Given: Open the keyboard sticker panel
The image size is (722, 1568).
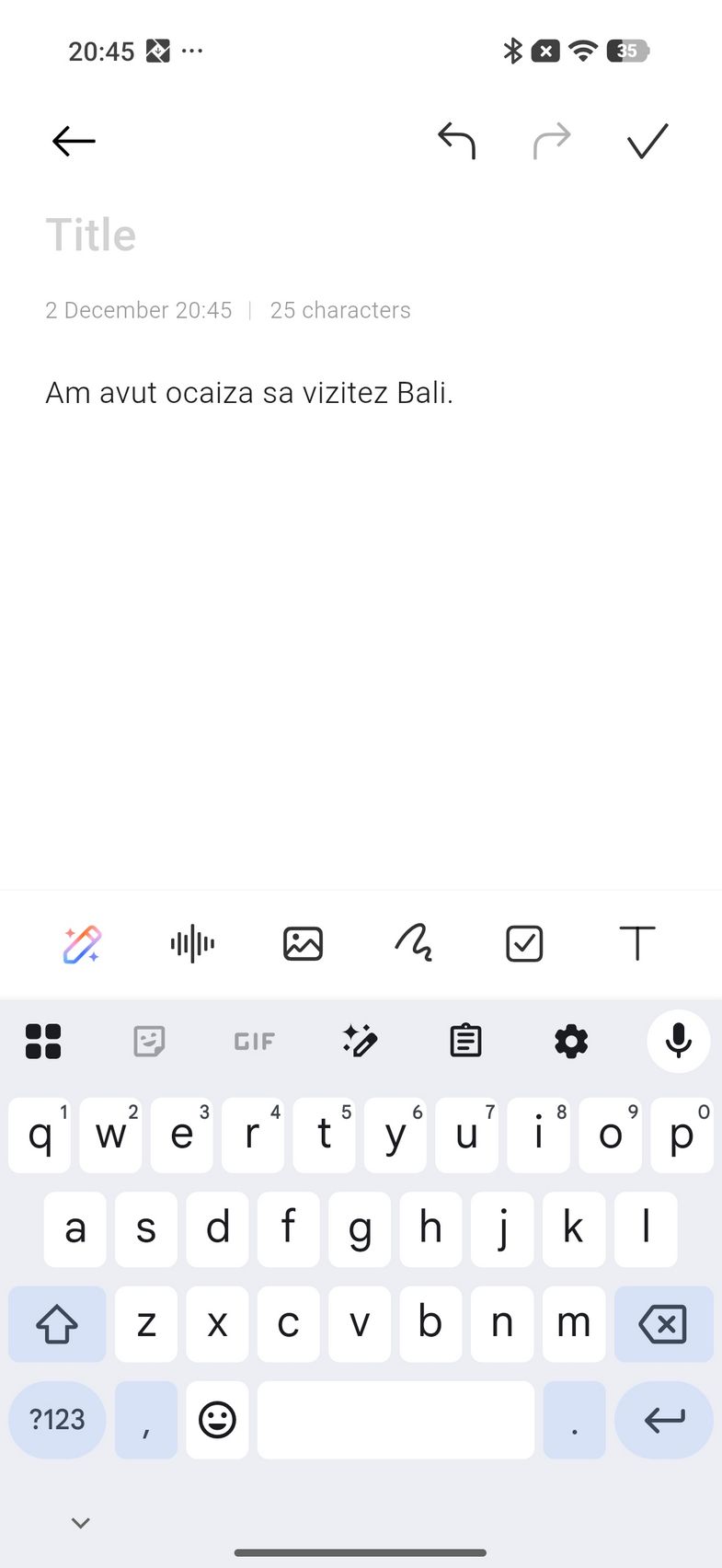Looking at the screenshot, I should (149, 1042).
